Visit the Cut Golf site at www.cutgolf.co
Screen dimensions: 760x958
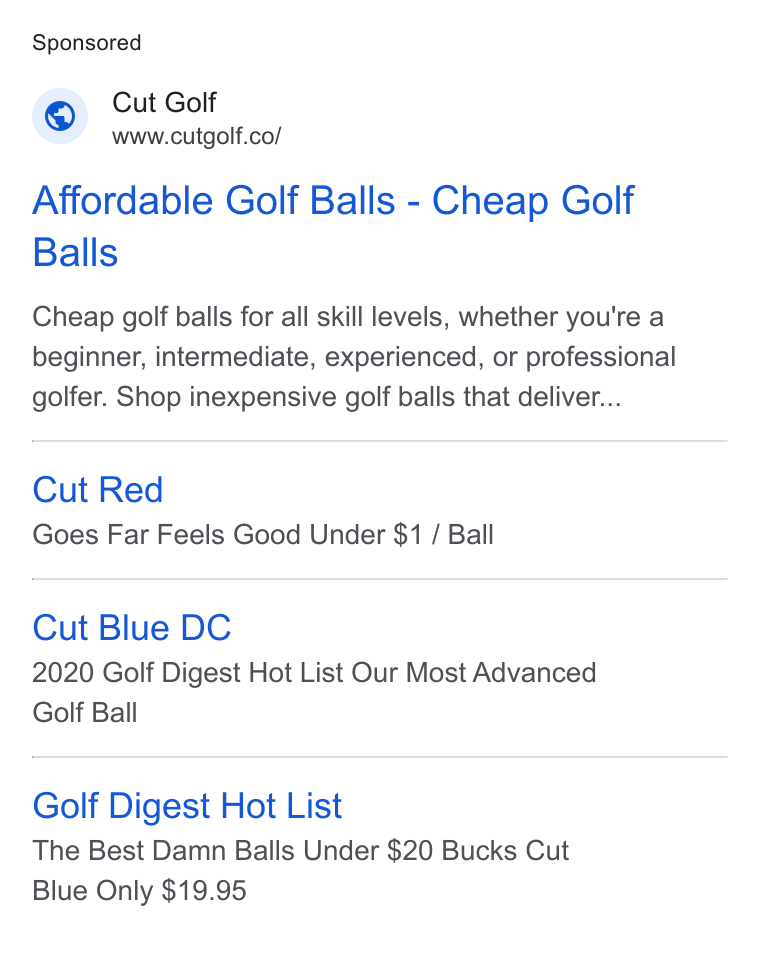click(196, 136)
